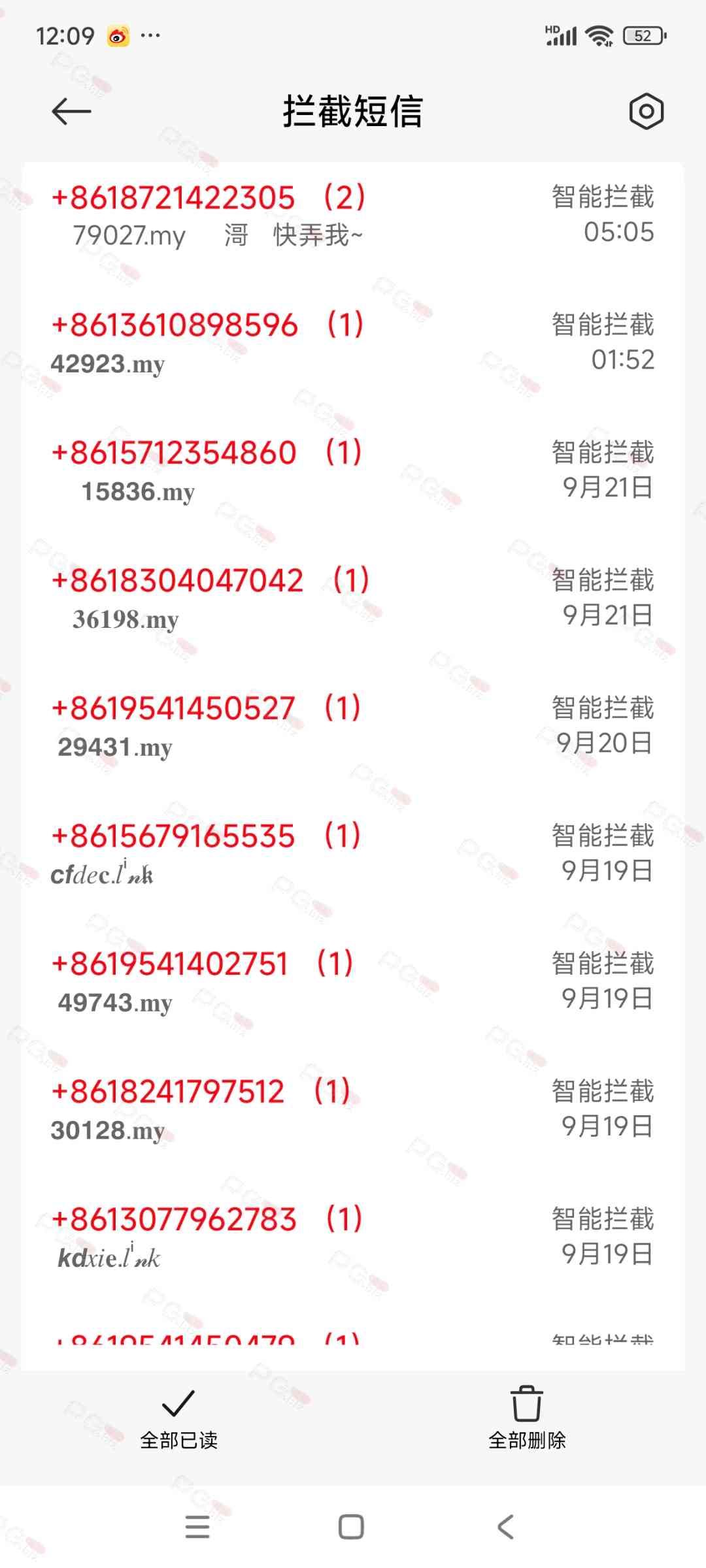This screenshot has height=1568, width=706.
Task: View blocked SMS from +8619541450527
Action: point(353,726)
